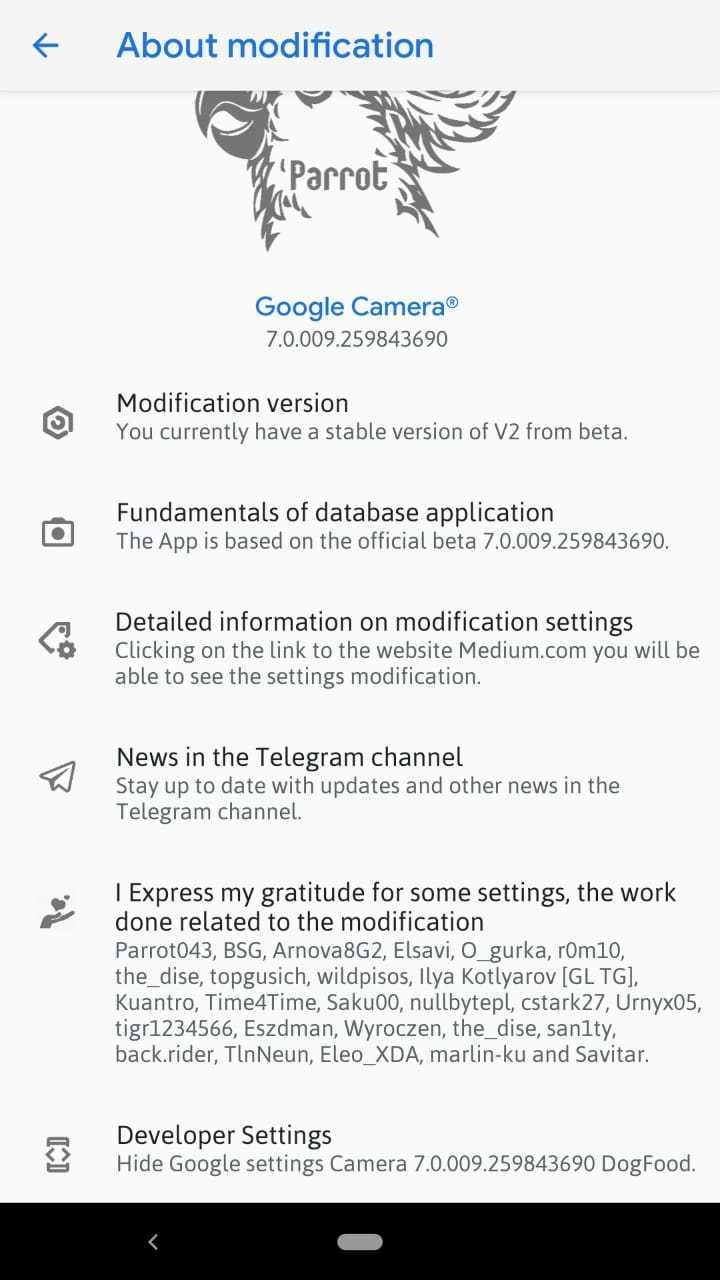Open Developer Settings

pyautogui.click(x=405, y=1149)
